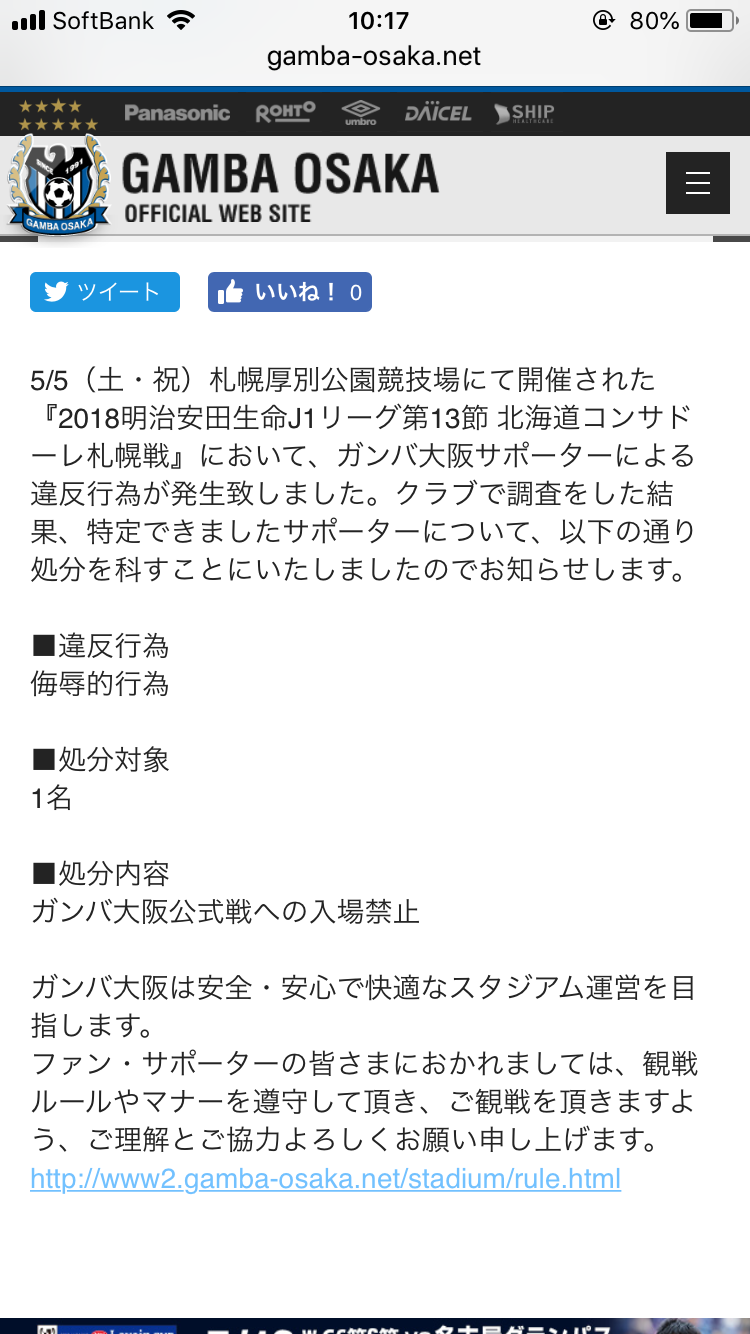Tap the gamba-osaka.net address bar
The height and width of the screenshot is (1334, 750).
(x=374, y=57)
